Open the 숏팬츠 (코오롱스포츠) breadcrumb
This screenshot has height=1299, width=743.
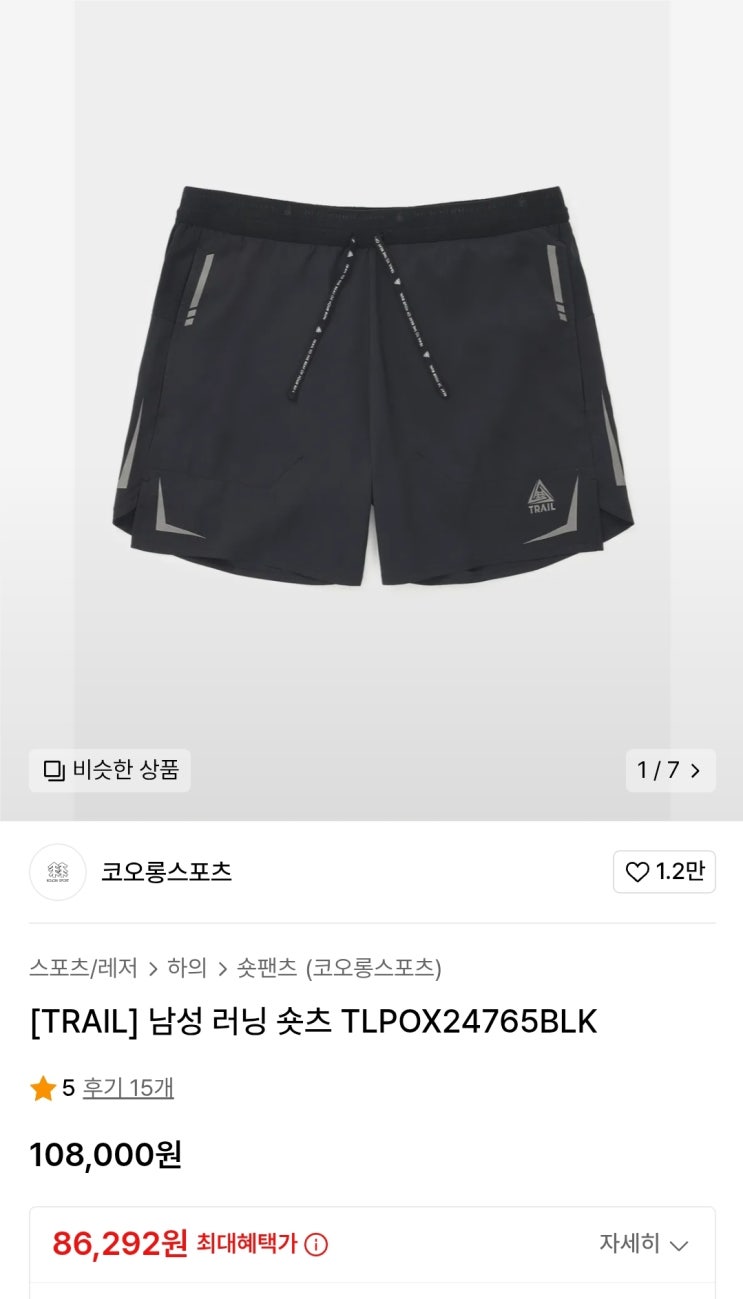pyautogui.click(x=339, y=968)
